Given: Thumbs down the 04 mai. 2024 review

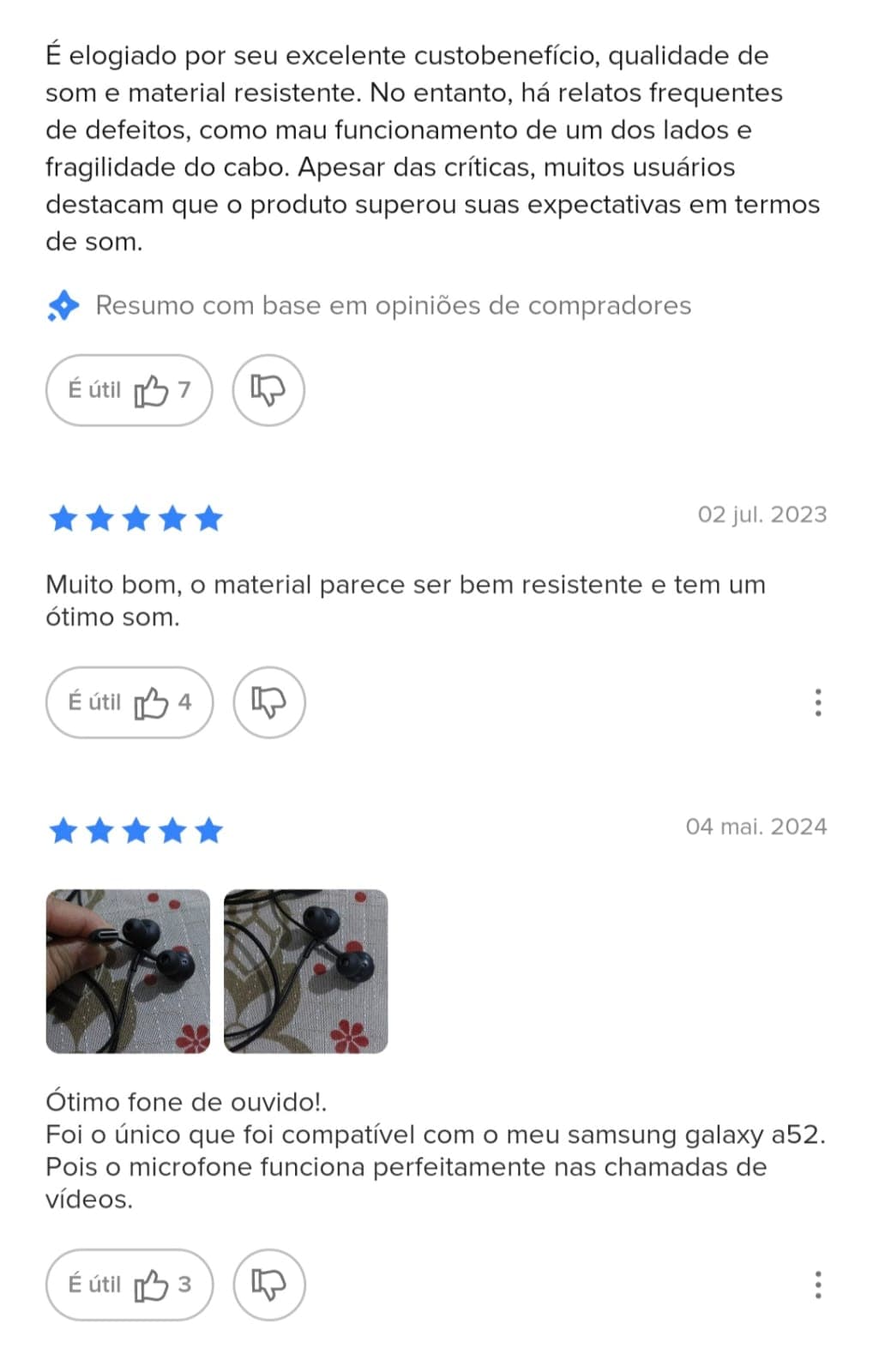Looking at the screenshot, I should [x=269, y=1285].
